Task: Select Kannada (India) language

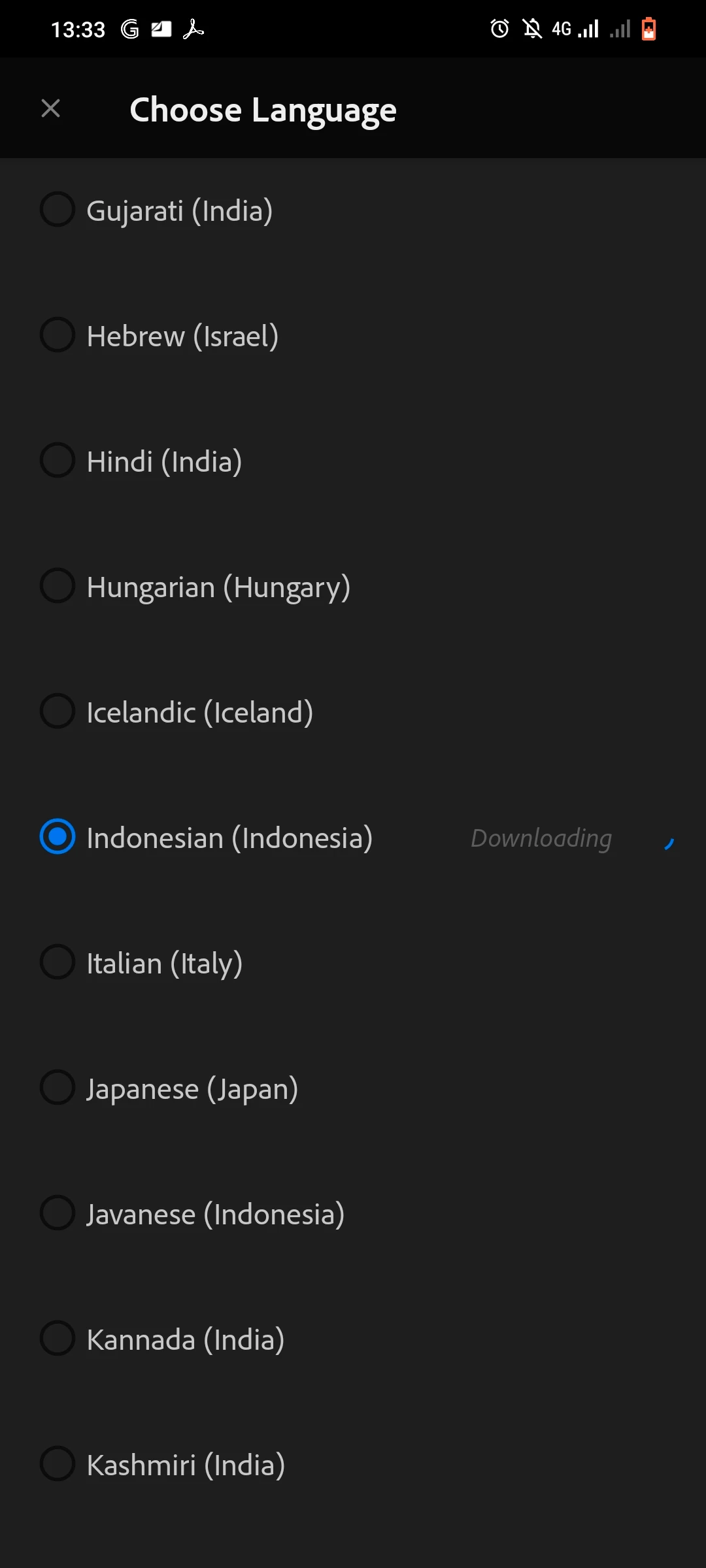Action: (x=58, y=1339)
